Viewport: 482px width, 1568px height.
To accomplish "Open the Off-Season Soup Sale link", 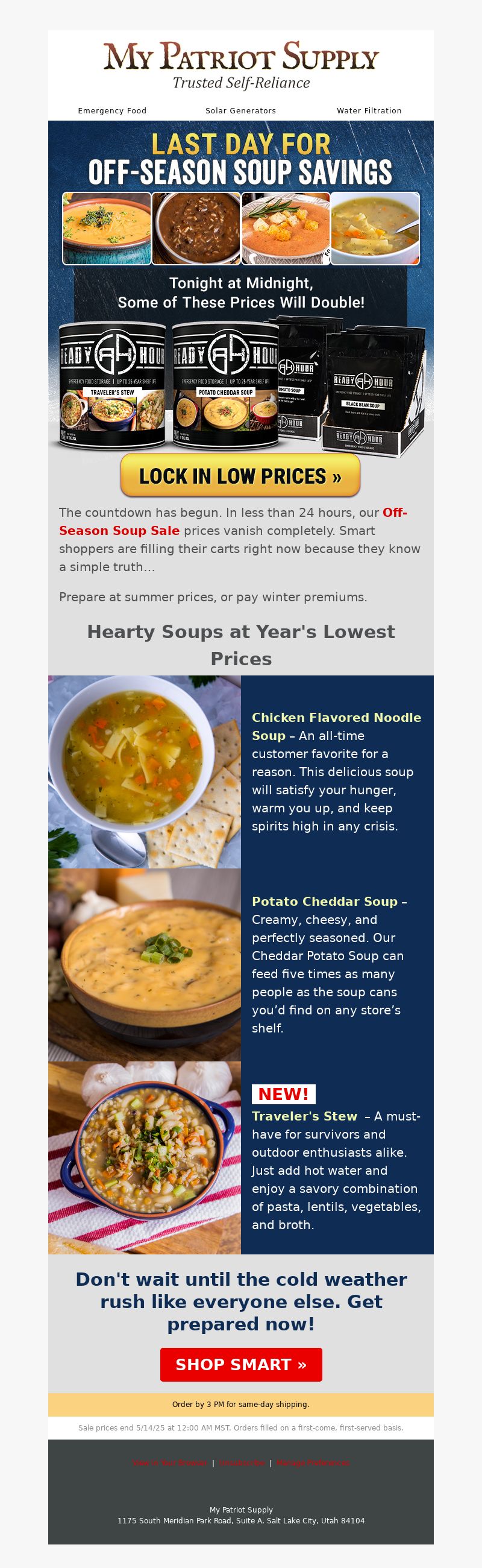I will click(x=119, y=530).
